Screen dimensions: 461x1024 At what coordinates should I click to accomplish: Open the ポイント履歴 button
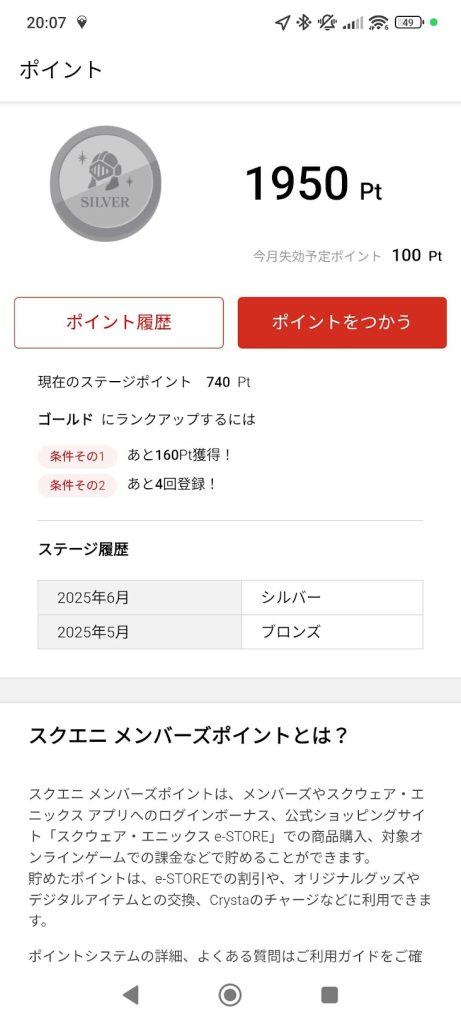(119, 323)
